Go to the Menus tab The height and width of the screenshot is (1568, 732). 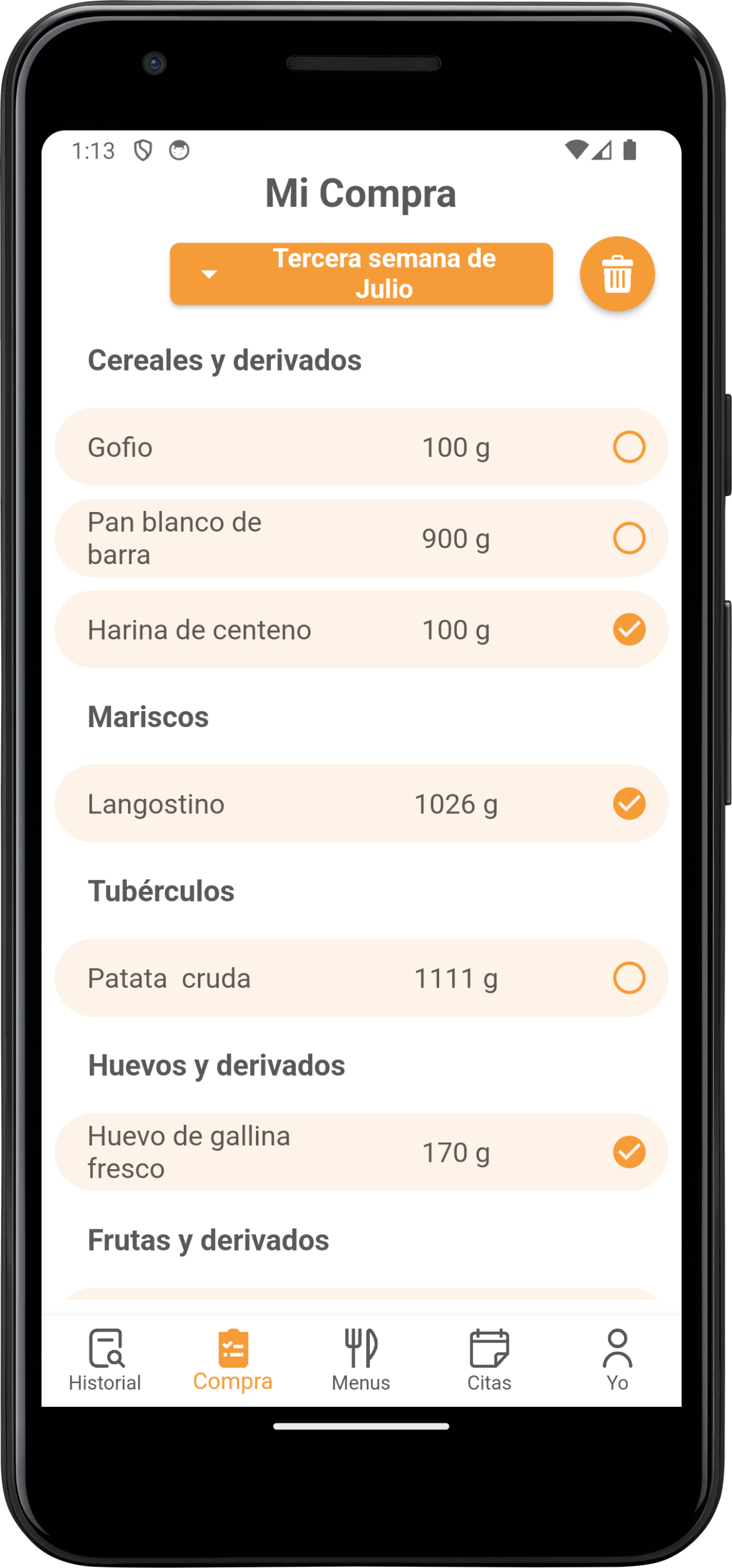[x=361, y=1360]
